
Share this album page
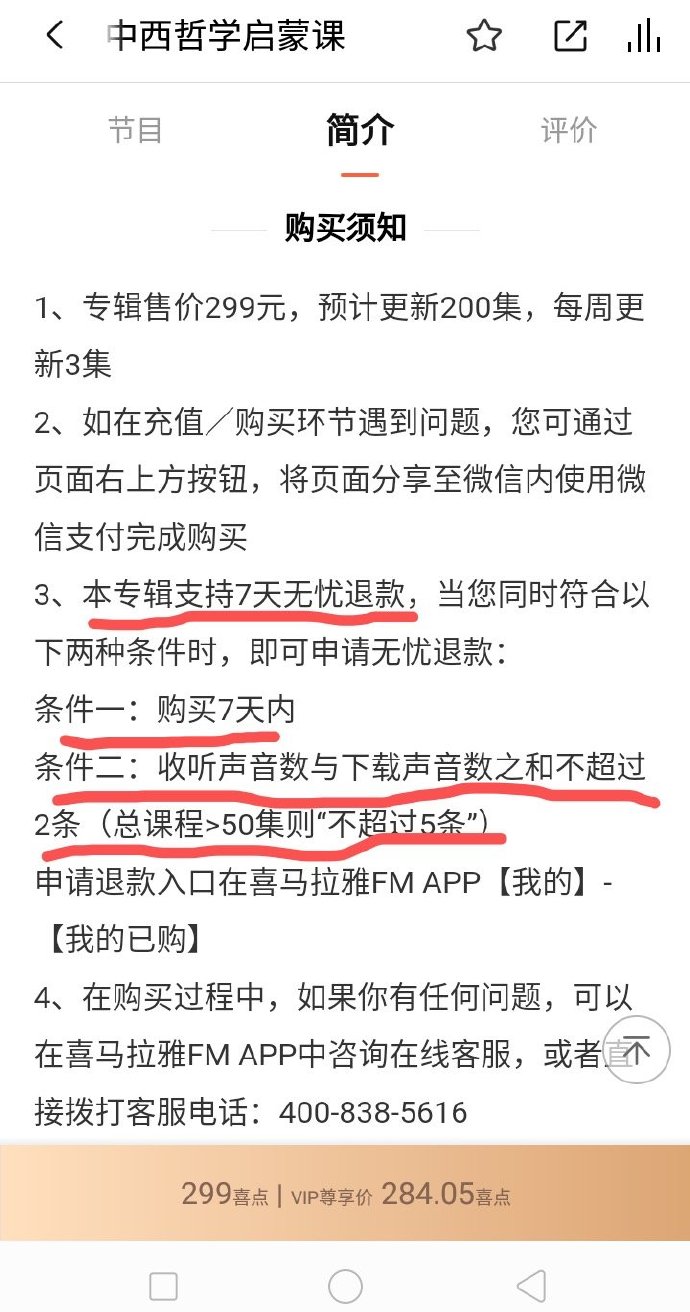coord(570,37)
